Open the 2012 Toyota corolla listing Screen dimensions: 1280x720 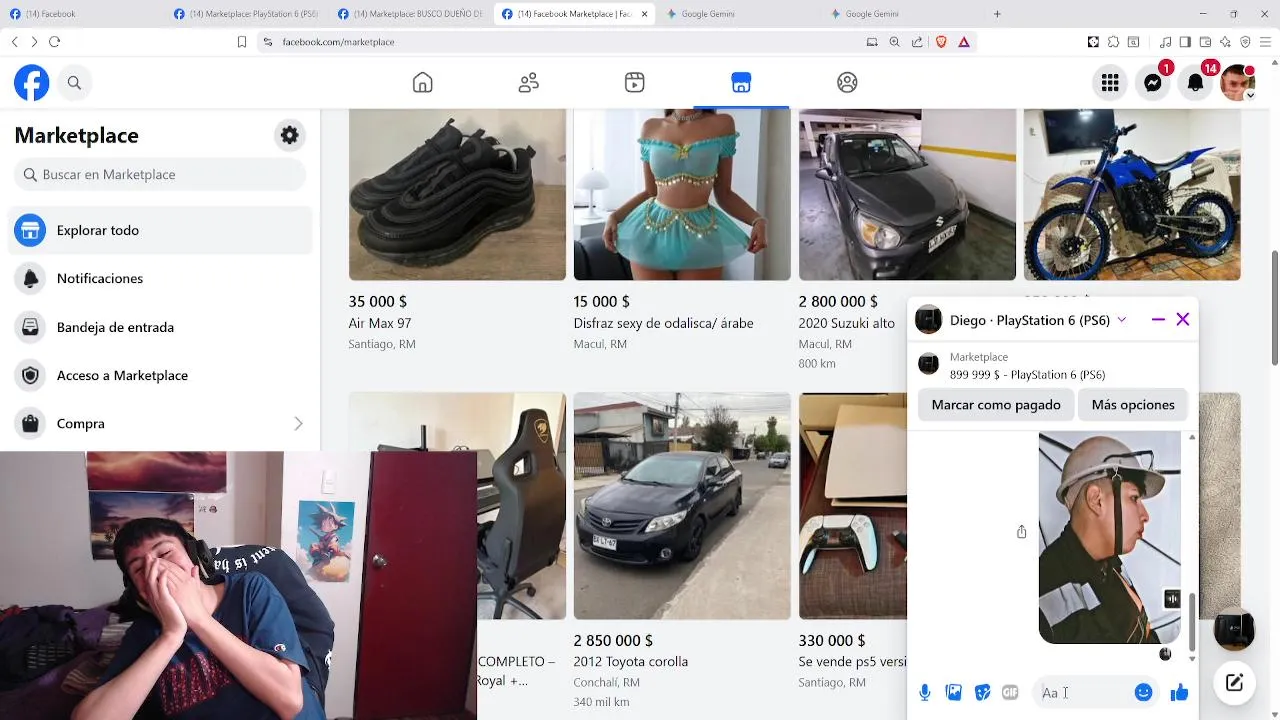(x=682, y=505)
